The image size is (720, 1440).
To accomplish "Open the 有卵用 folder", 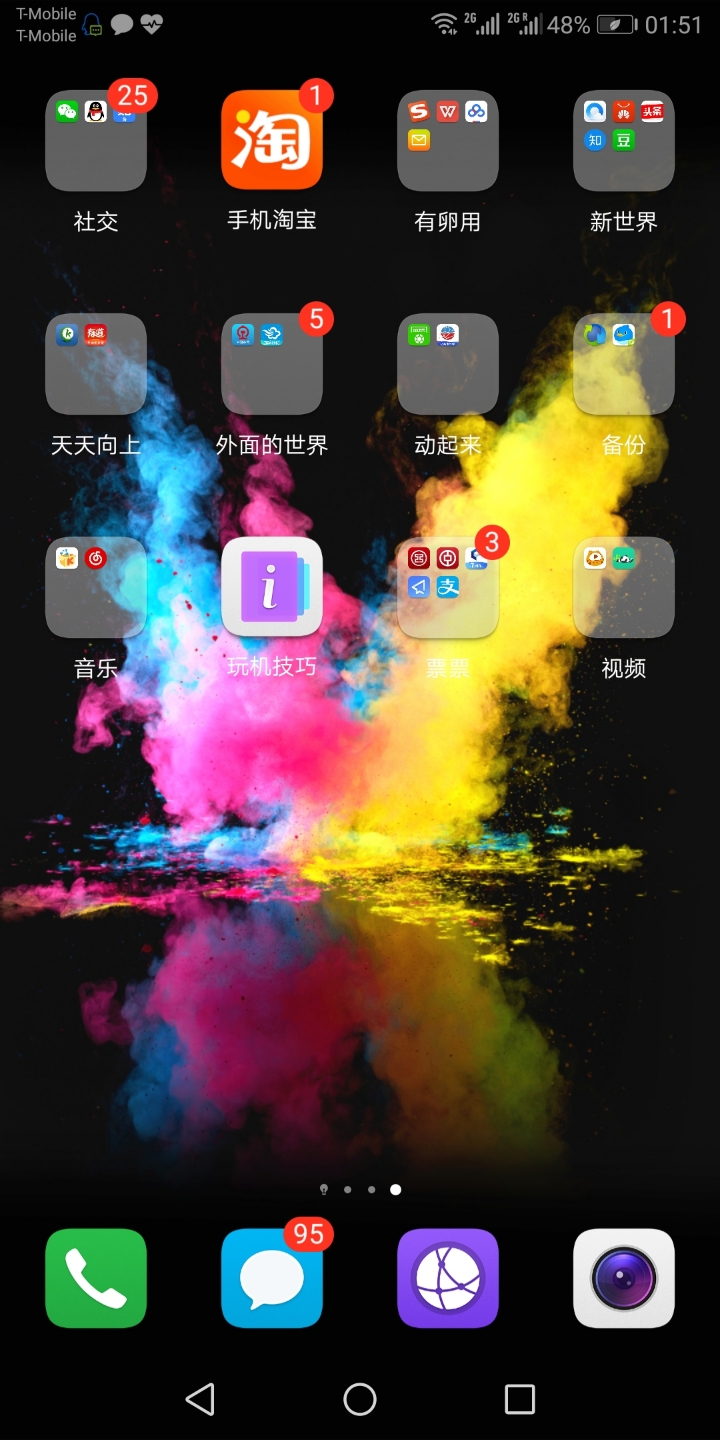I will (448, 141).
